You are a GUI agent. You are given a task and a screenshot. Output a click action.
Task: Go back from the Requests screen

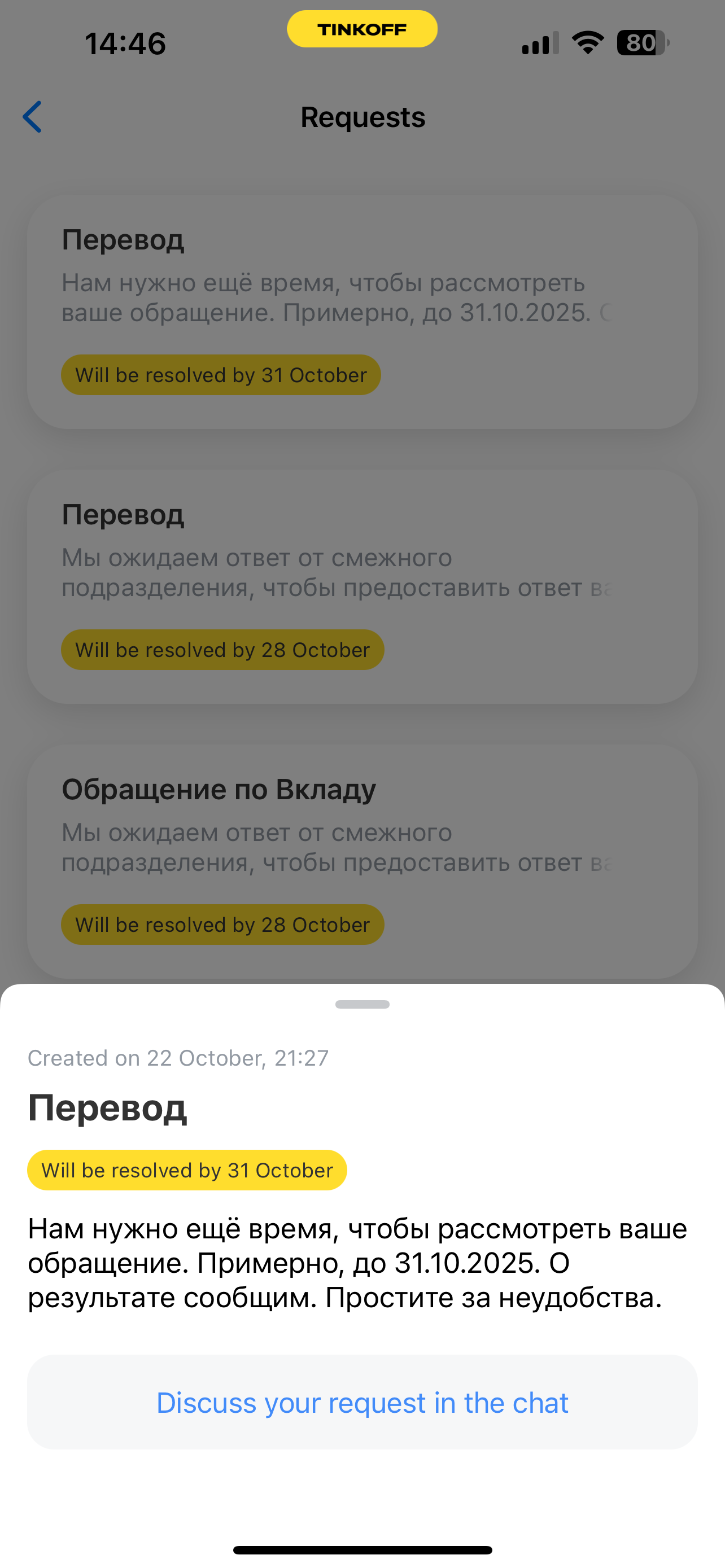pos(33,117)
